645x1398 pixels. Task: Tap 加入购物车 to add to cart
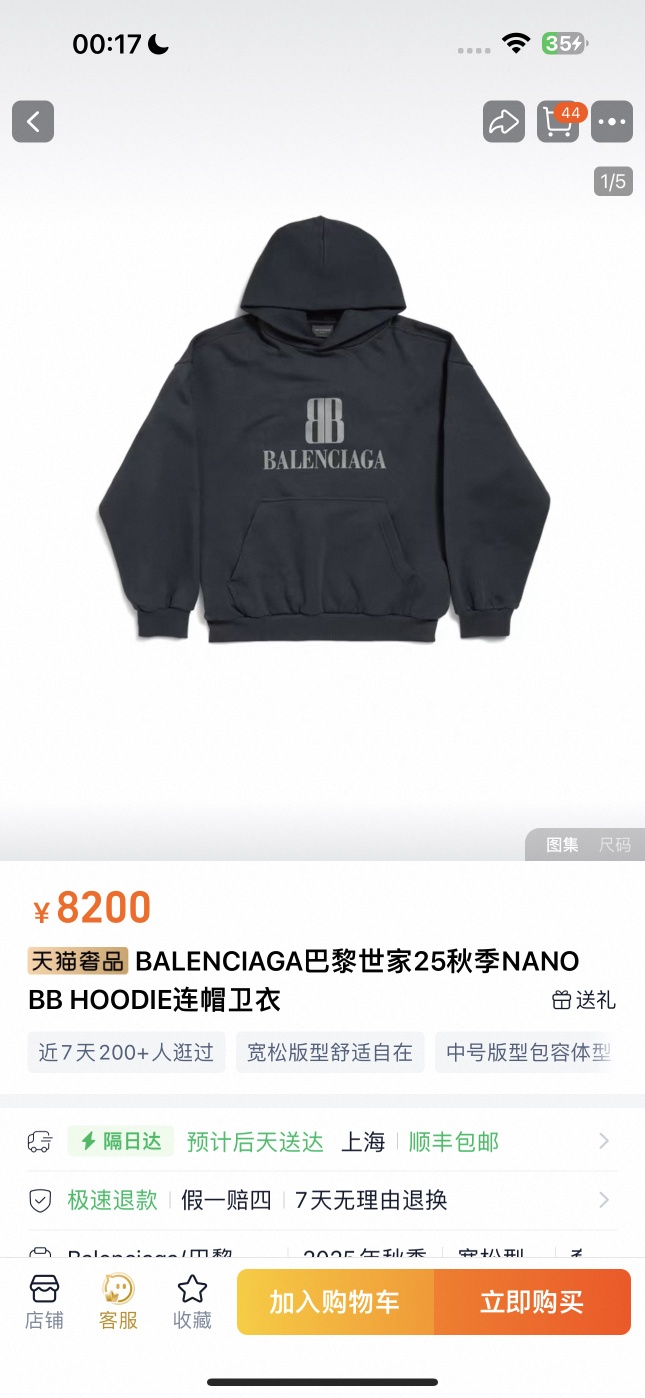coord(335,1302)
